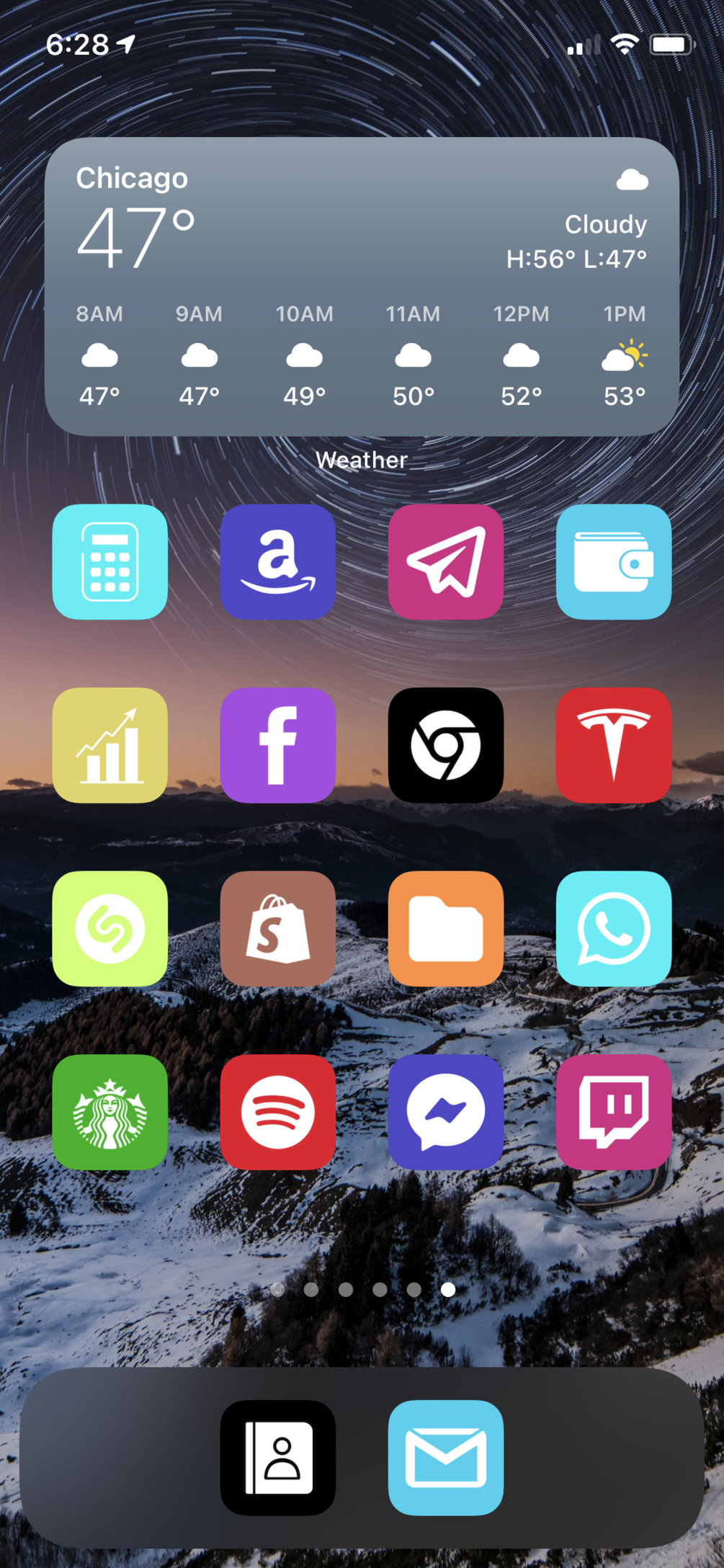Open the Stocks chart app
Image resolution: width=724 pixels, height=1568 pixels.
(x=110, y=745)
